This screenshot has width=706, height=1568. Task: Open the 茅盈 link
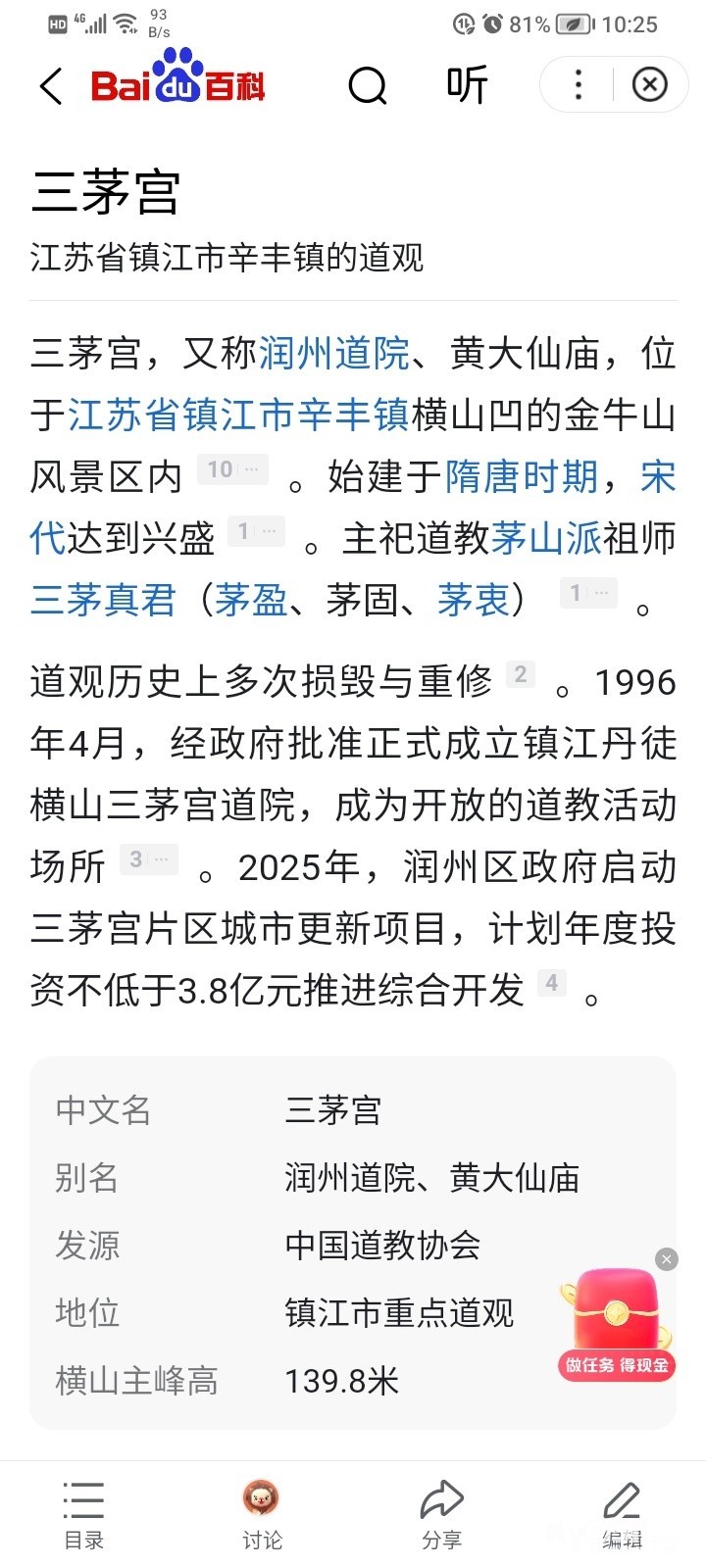251,599
